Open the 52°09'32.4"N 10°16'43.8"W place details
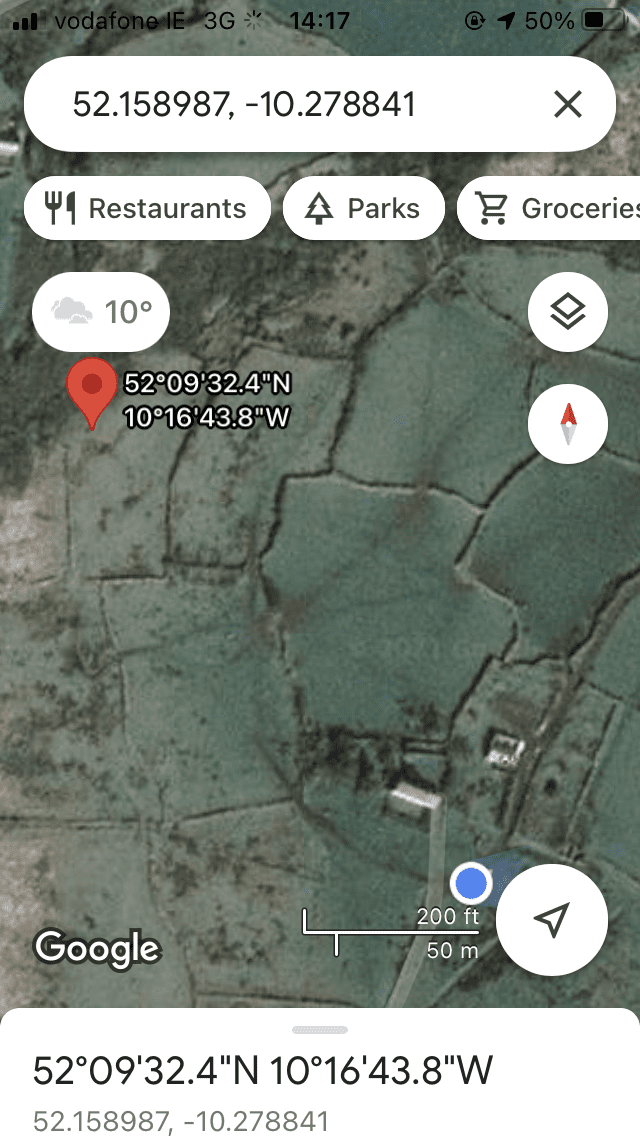The height and width of the screenshot is (1136, 640). click(x=263, y=1070)
